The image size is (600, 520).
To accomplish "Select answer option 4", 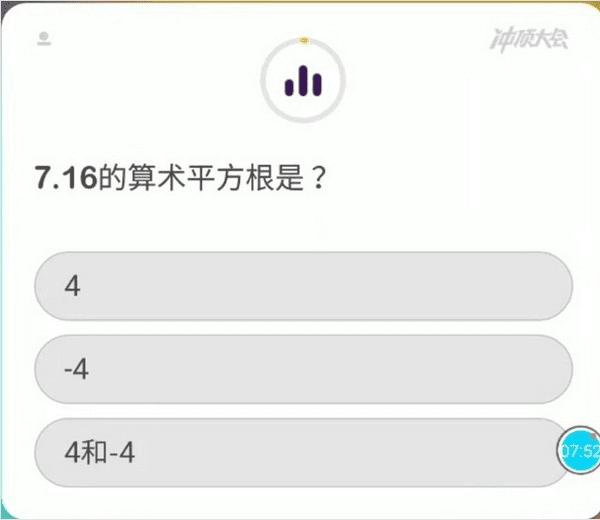I will [303, 285].
